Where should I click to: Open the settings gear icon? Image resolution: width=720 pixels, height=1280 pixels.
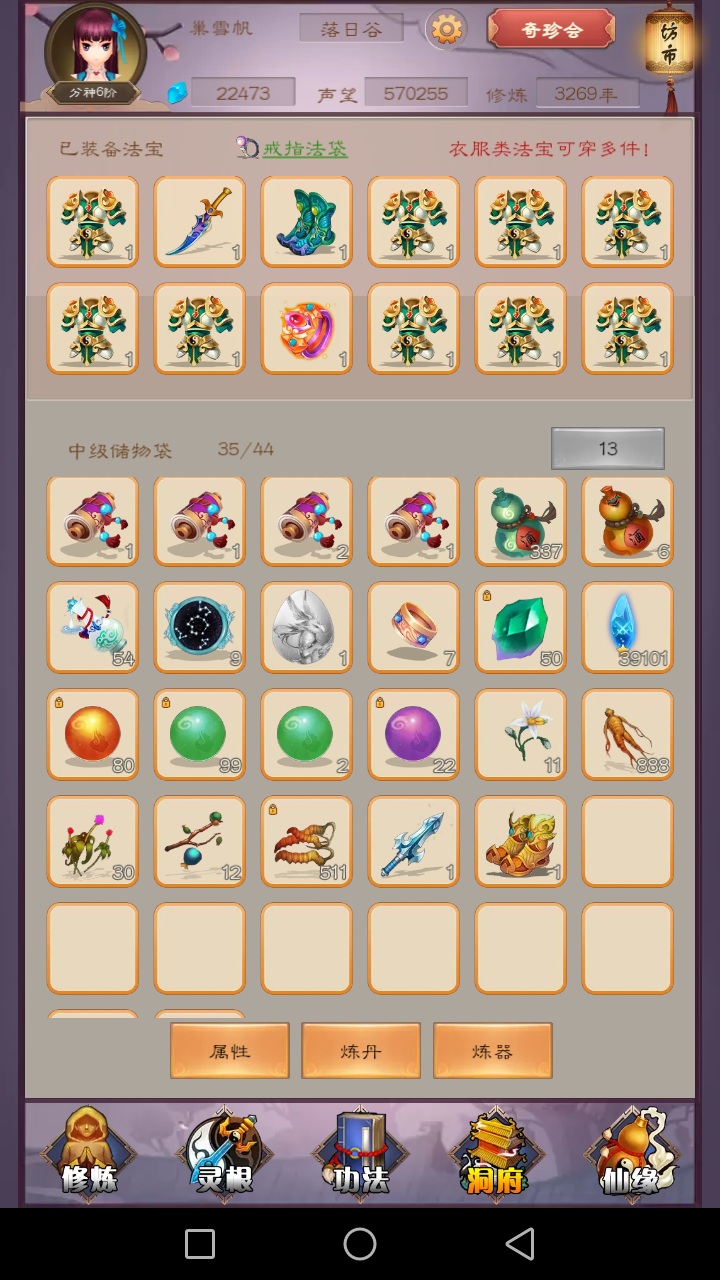pyautogui.click(x=446, y=29)
